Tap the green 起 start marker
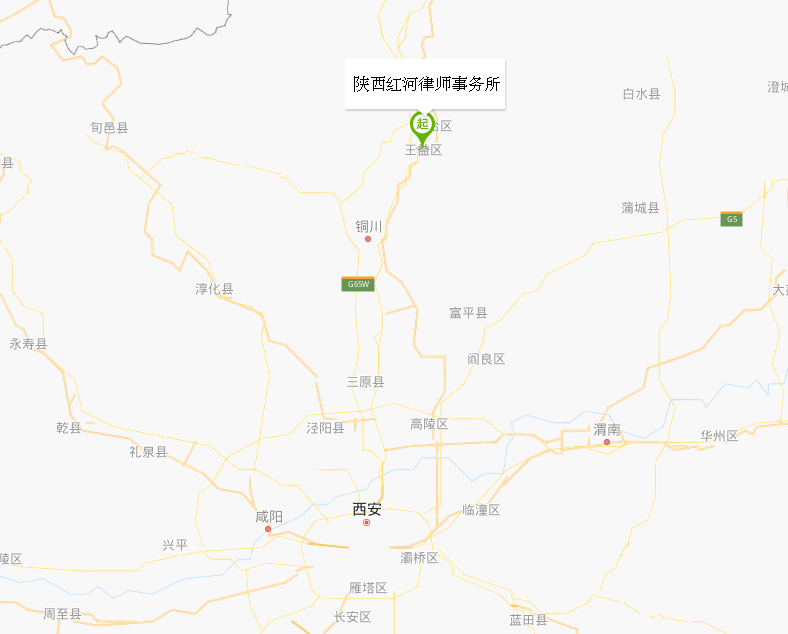Viewport: 788px width, 634px height. (x=422, y=125)
